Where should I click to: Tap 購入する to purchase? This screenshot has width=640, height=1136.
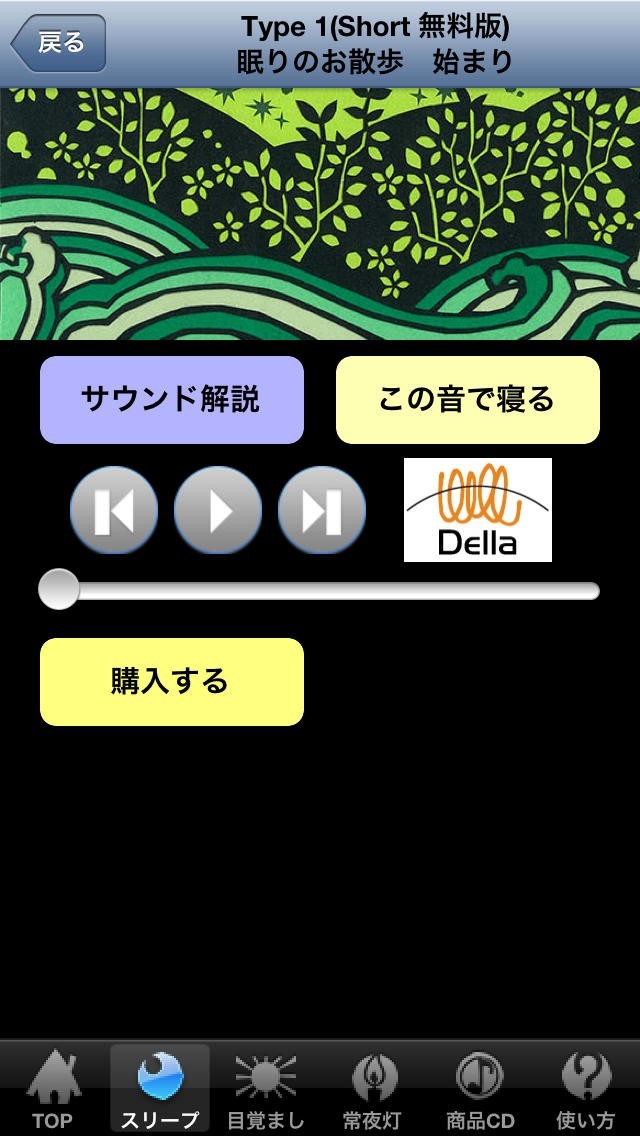171,682
